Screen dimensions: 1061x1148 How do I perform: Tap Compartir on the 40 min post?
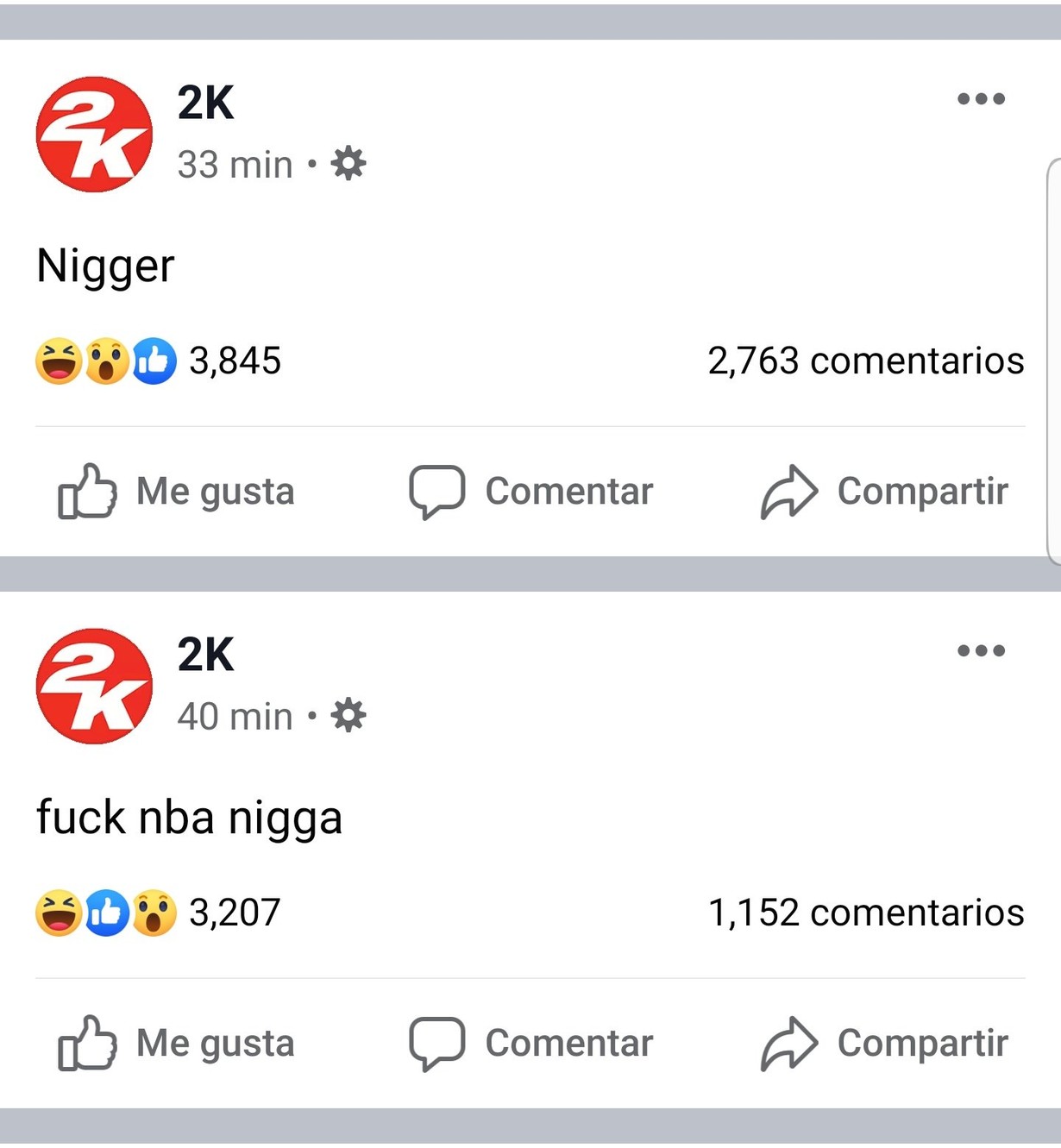[x=884, y=1044]
